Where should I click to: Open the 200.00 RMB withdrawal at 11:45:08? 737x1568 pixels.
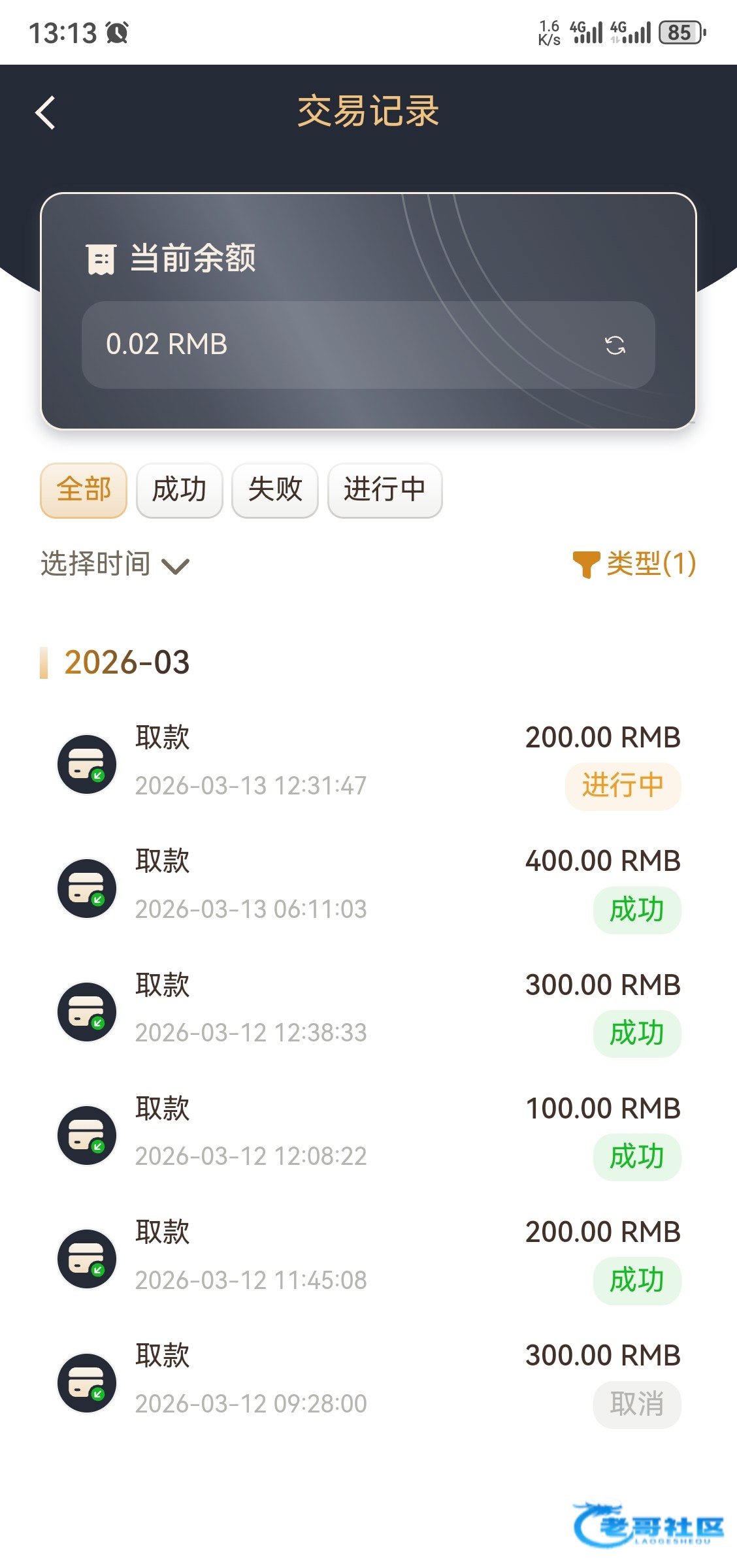[x=368, y=1258]
